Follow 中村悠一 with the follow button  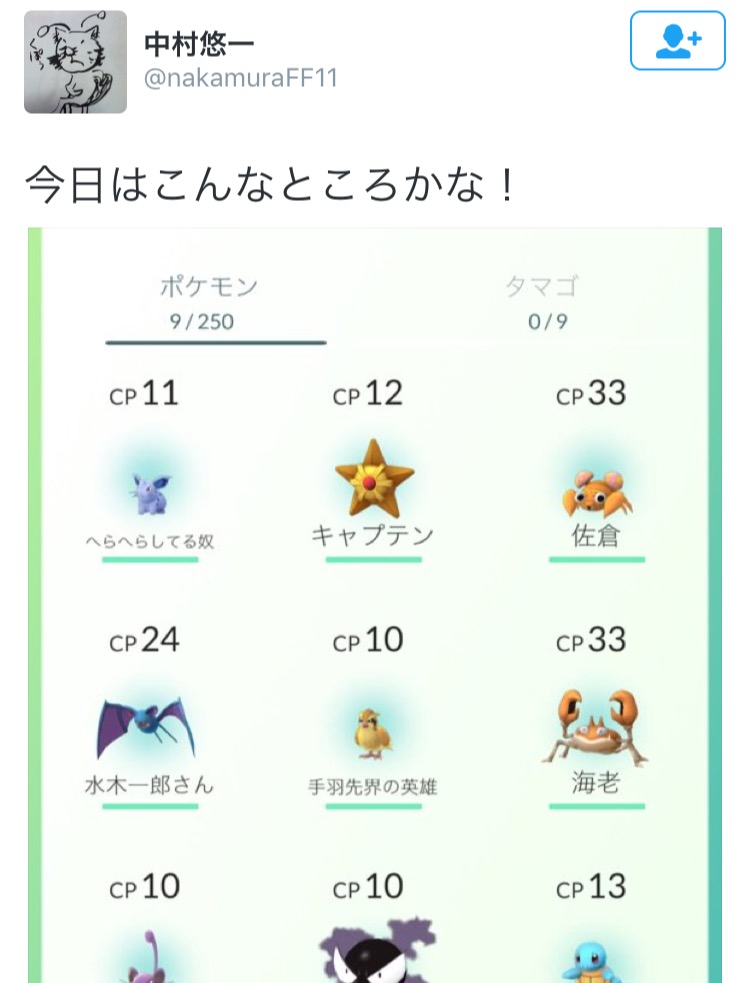coord(677,41)
